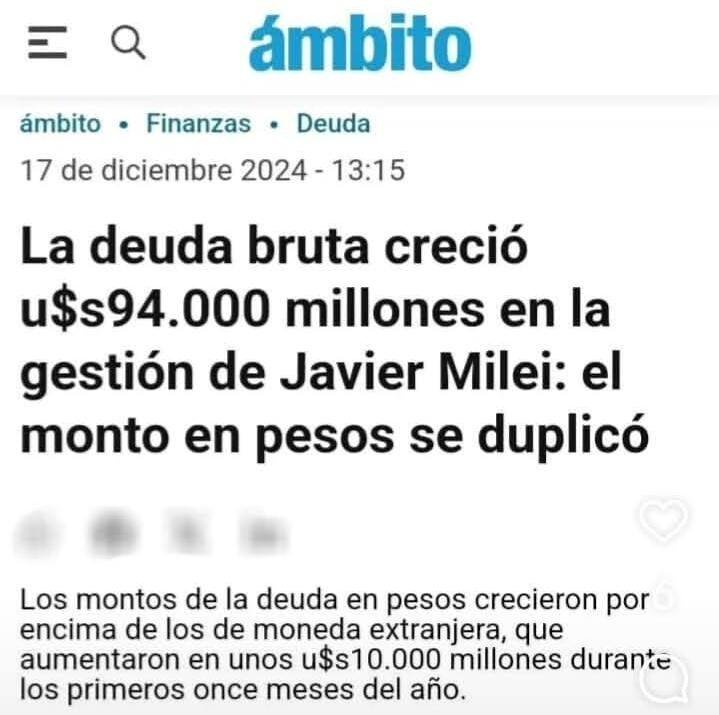Open the Deuda section link
The width and height of the screenshot is (719, 715).
point(333,124)
